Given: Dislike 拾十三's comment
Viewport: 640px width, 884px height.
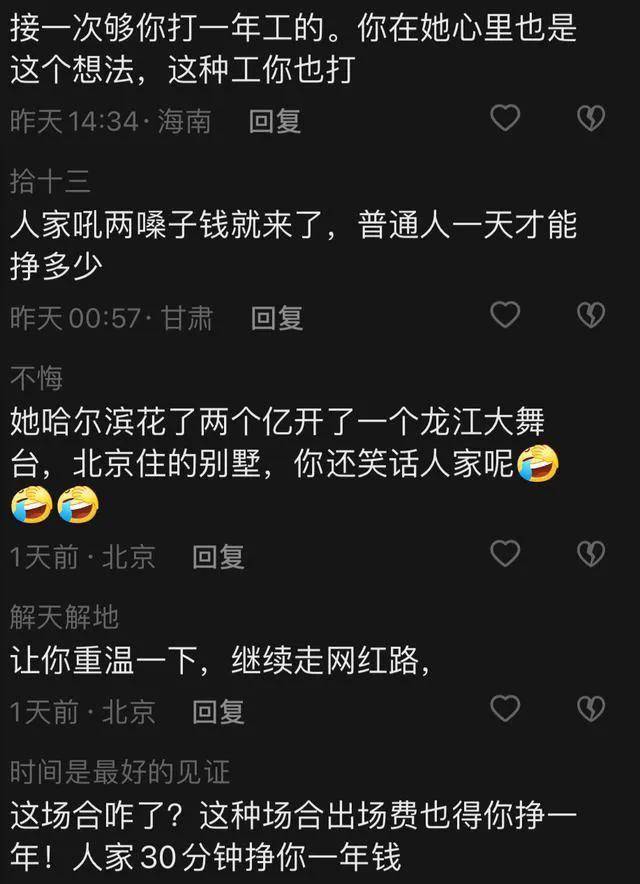Looking at the screenshot, I should (x=592, y=316).
